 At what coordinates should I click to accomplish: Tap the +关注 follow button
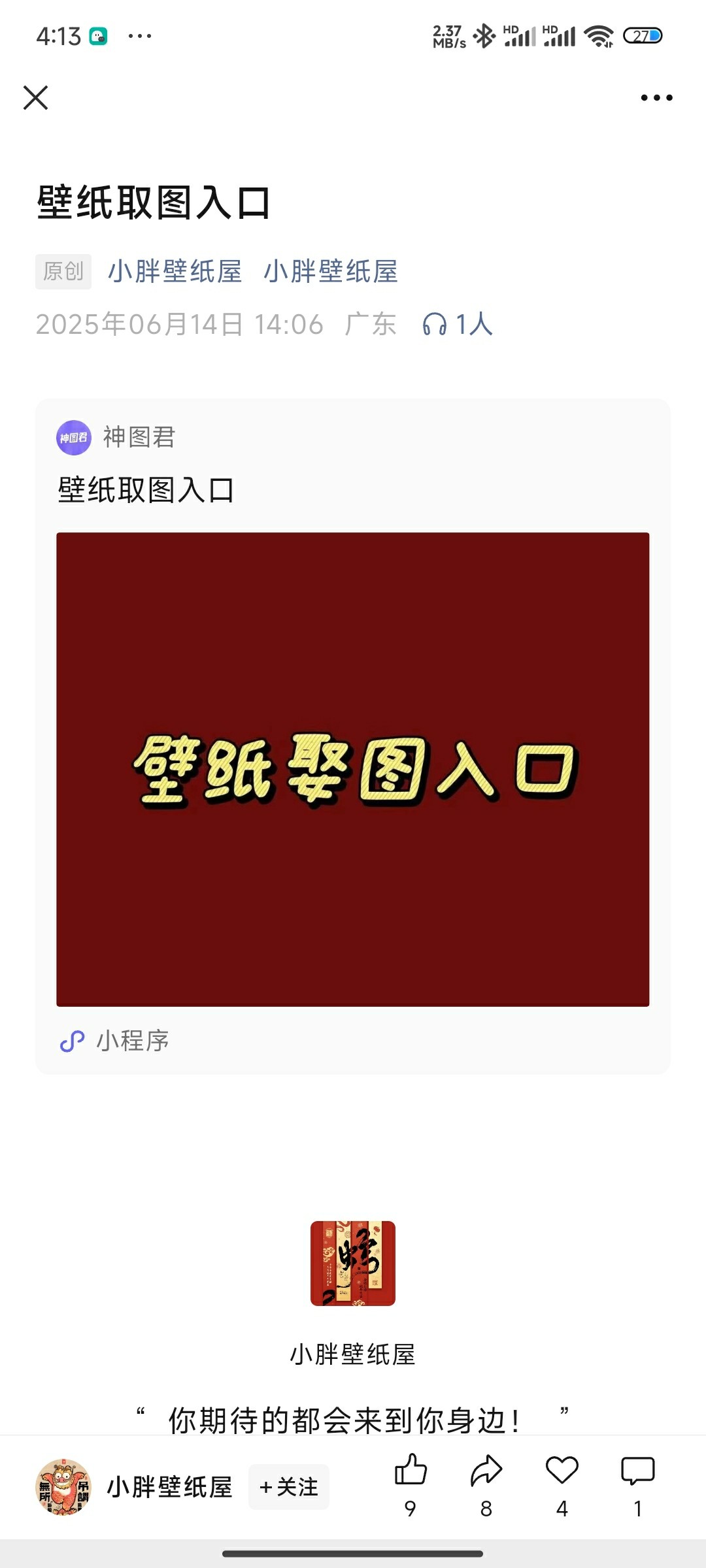click(288, 1487)
